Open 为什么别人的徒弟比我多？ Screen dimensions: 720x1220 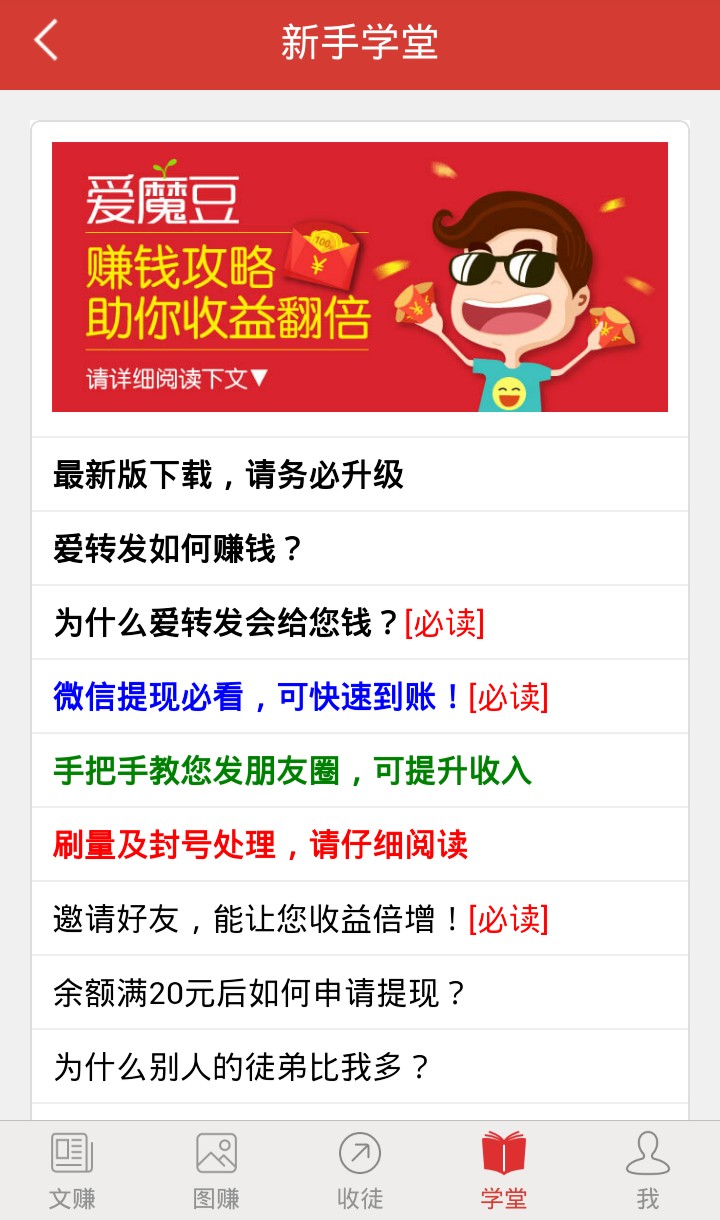tap(360, 1067)
